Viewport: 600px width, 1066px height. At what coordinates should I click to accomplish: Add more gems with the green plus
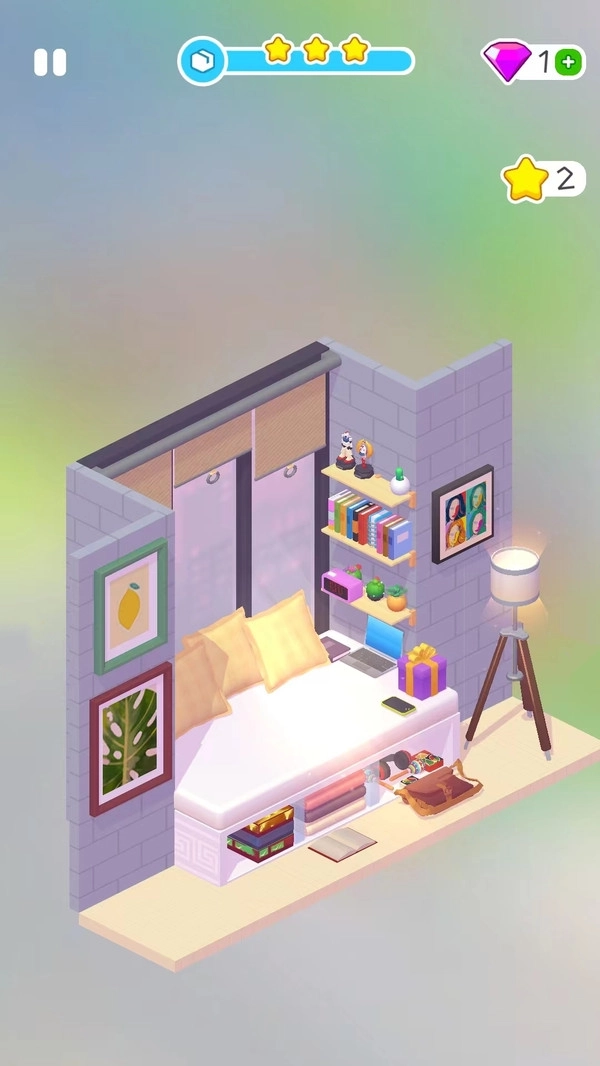tap(568, 62)
